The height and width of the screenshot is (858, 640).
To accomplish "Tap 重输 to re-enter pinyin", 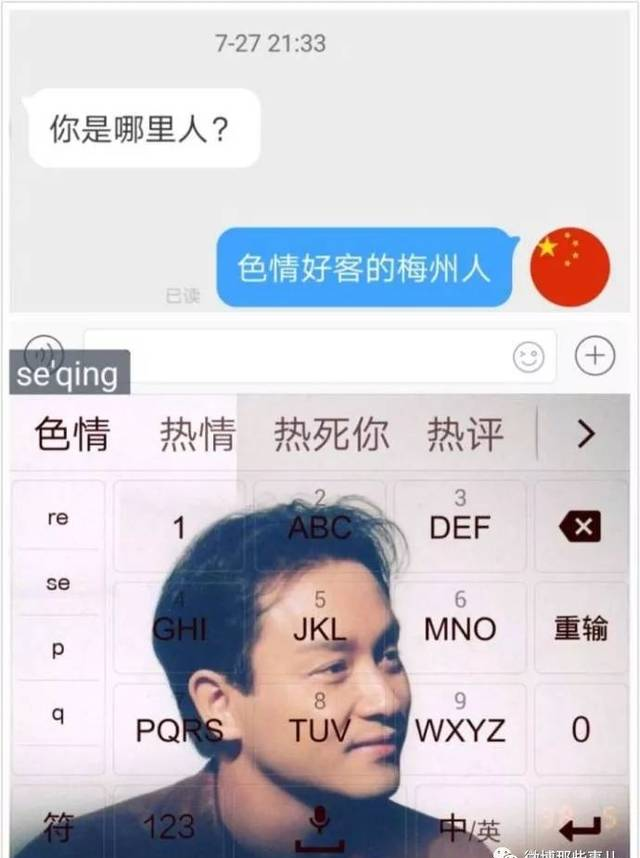I will (x=580, y=628).
